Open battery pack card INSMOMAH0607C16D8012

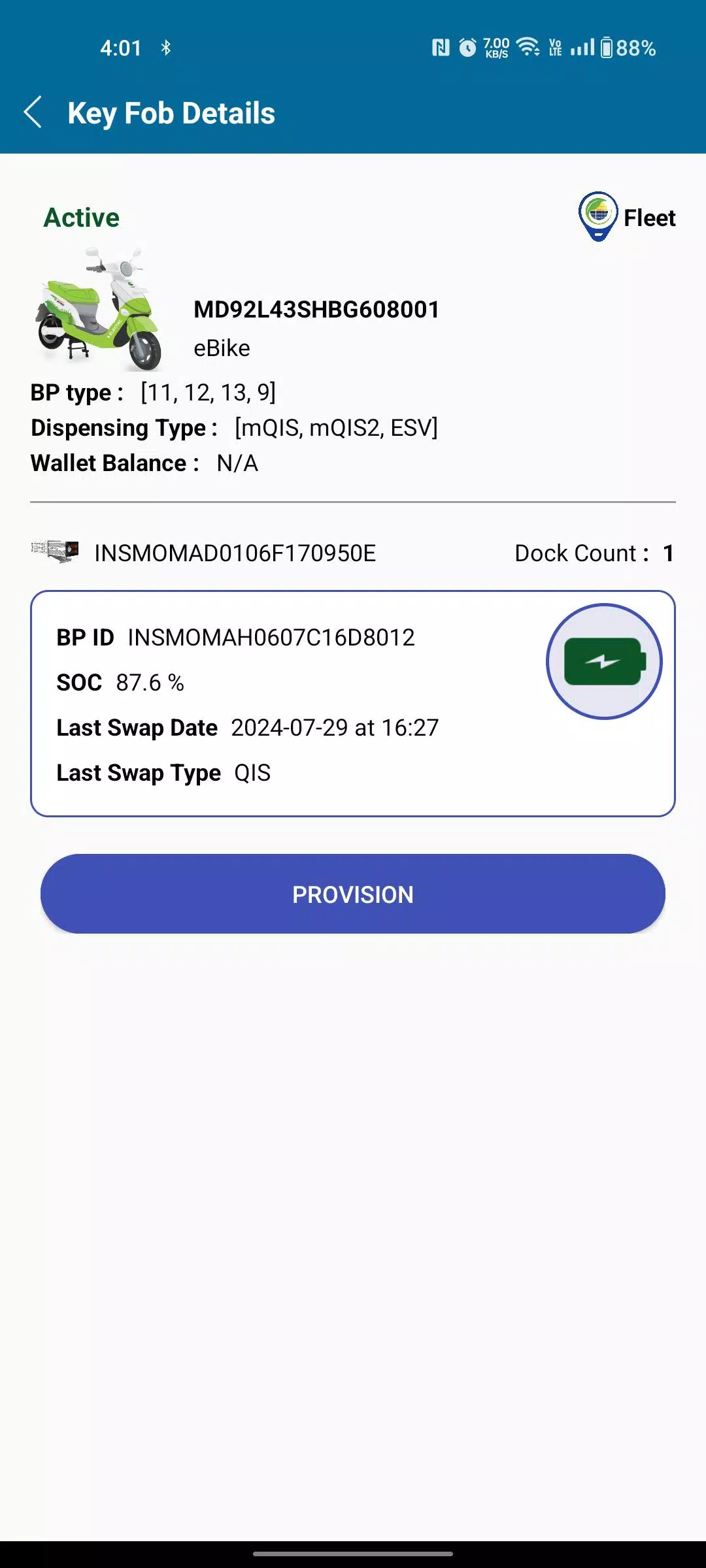click(x=353, y=704)
